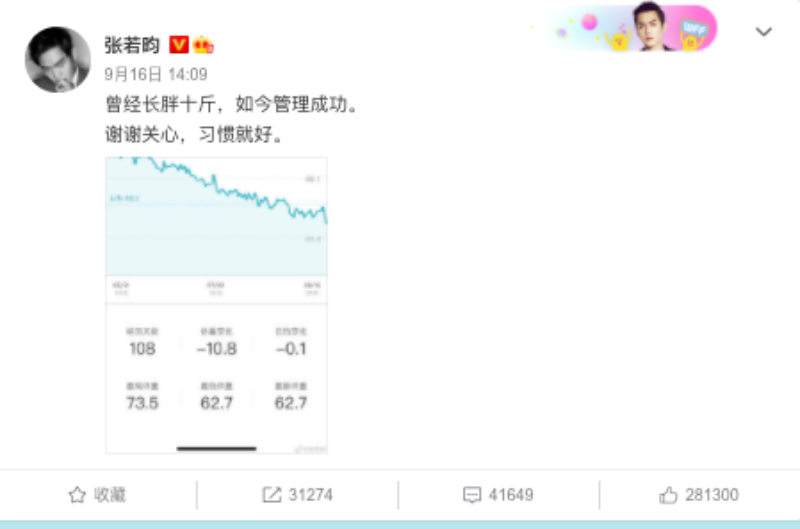Like this post with 281300 likes

[699, 495]
